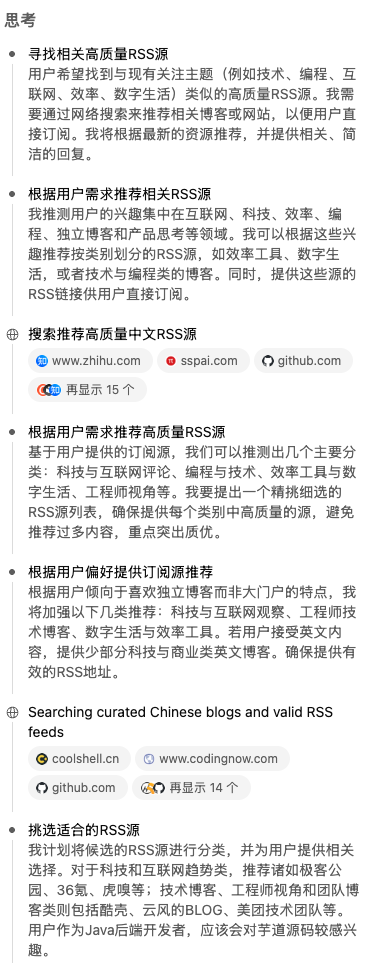Open the sspai.com source chip

(203, 361)
